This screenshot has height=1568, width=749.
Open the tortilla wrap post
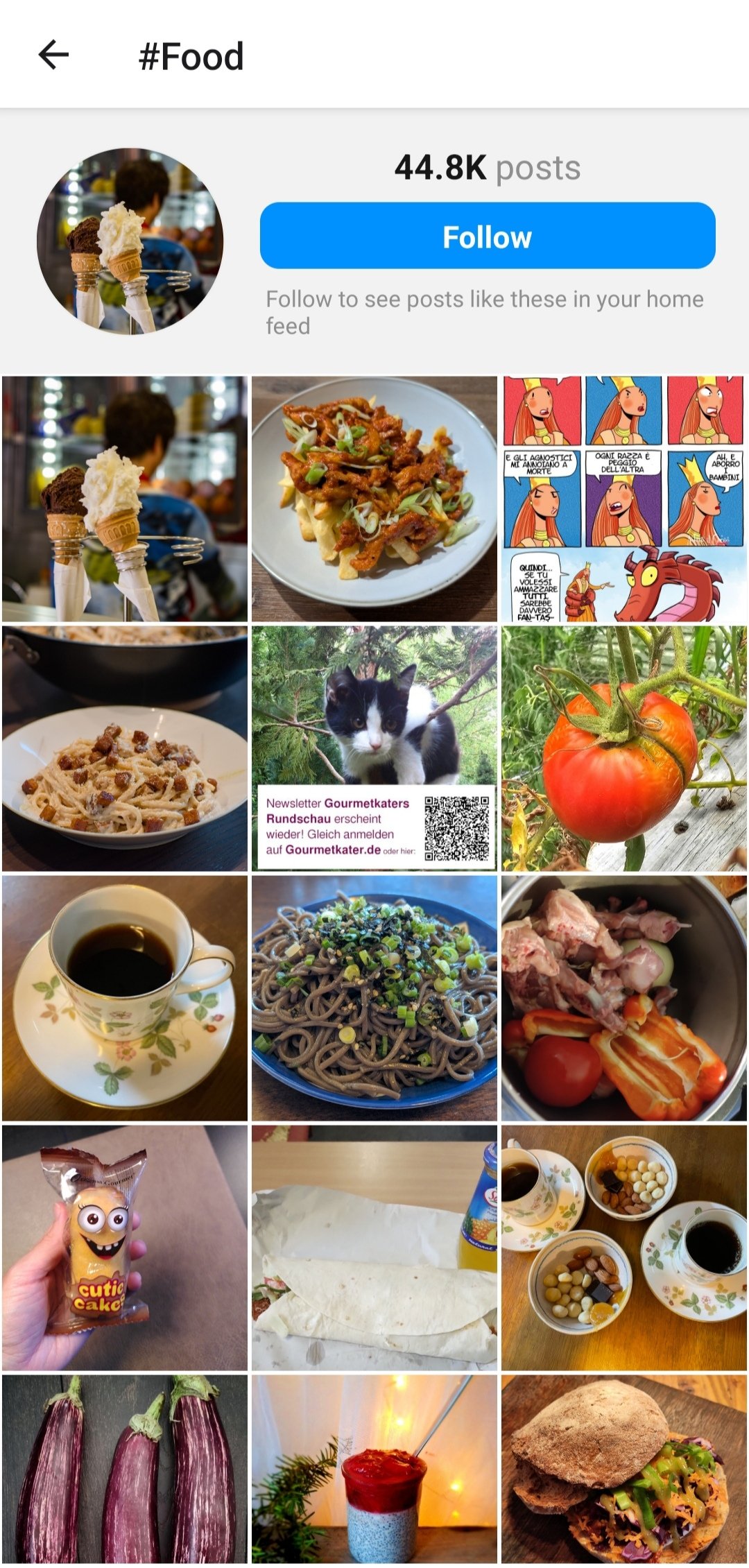tap(374, 1248)
